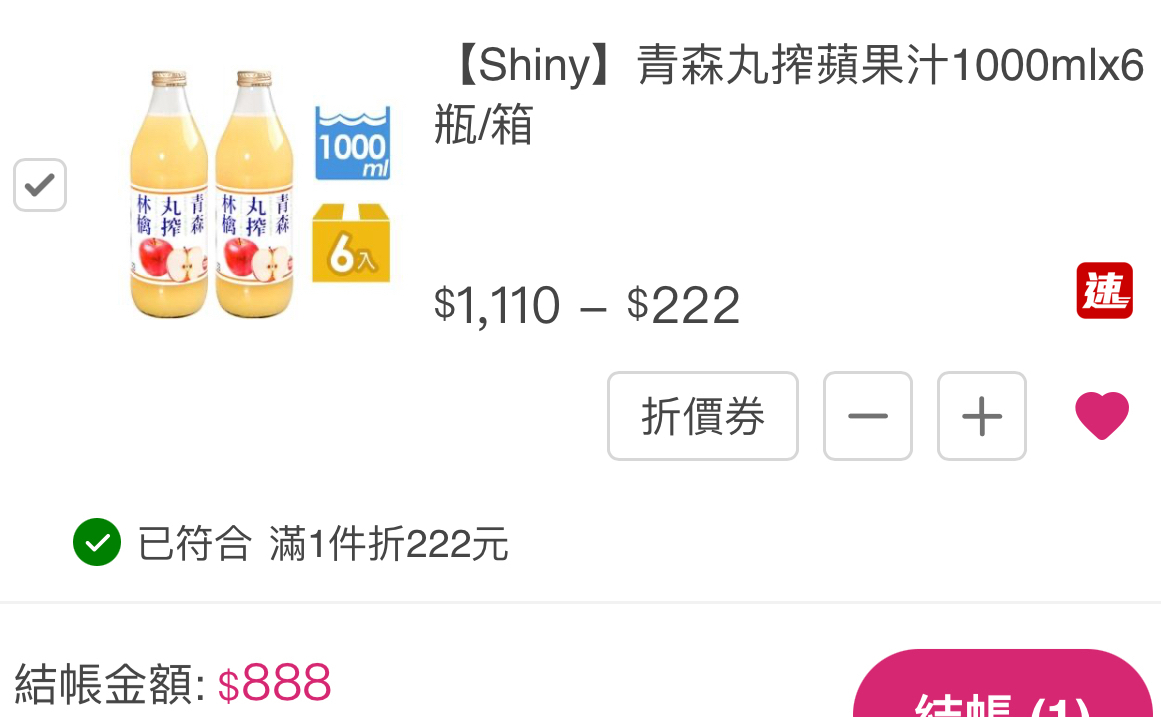The image size is (1161, 717).
Task: Tap the 折價券 coupon button
Action: (x=702, y=416)
